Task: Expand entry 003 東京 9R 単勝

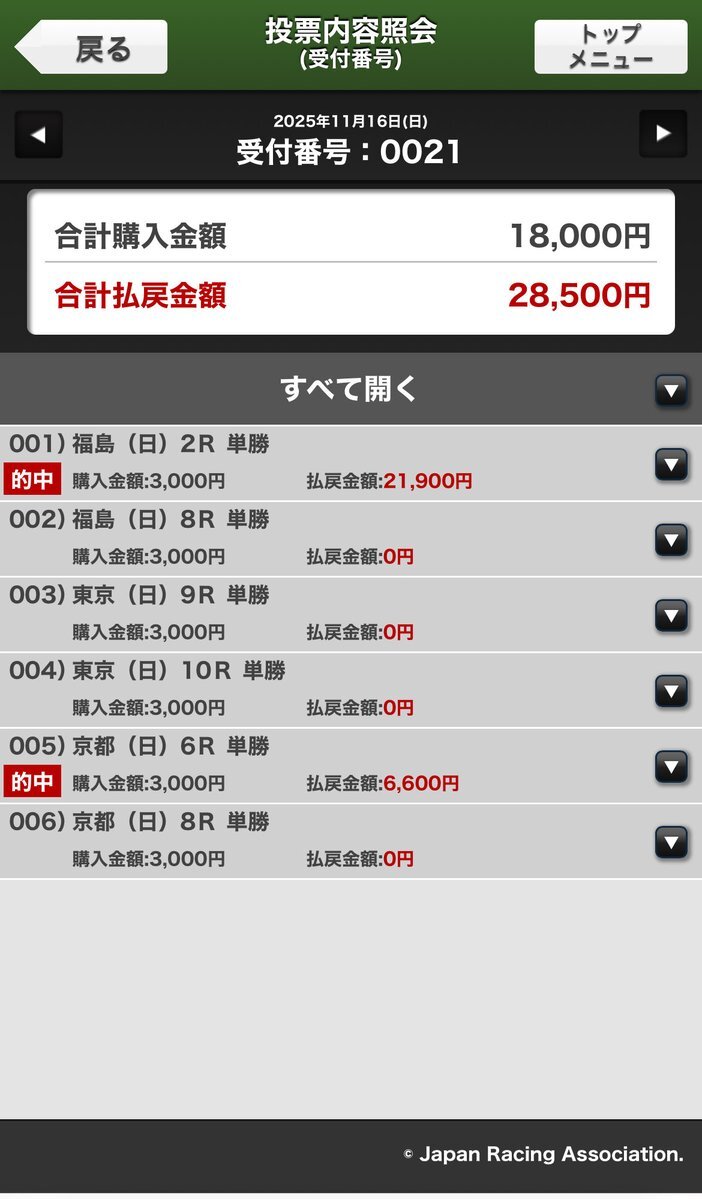Action: pyautogui.click(x=671, y=615)
